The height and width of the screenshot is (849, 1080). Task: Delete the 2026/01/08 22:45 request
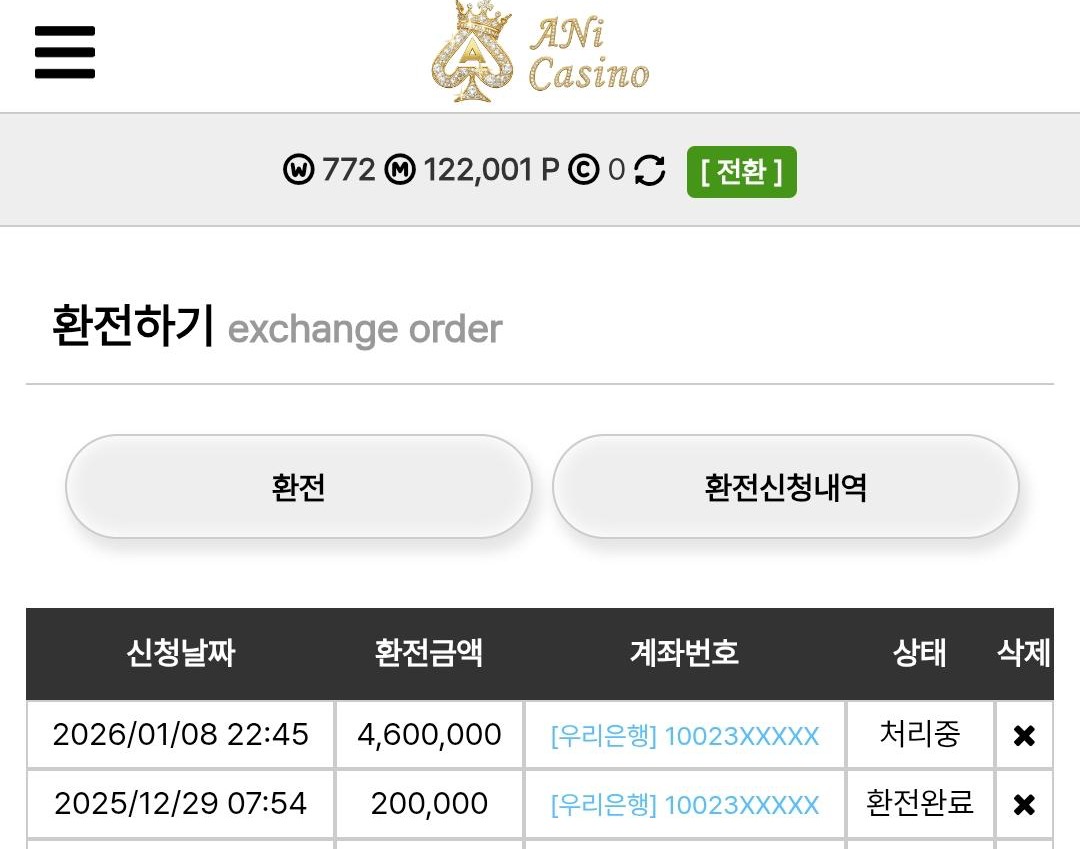1024,736
